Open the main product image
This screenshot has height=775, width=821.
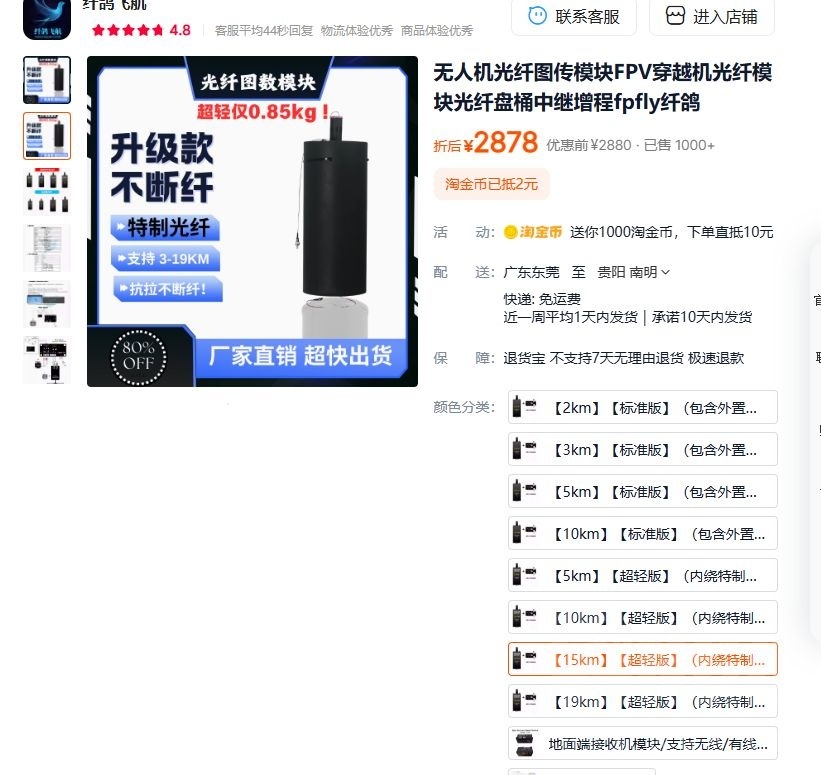[252, 221]
